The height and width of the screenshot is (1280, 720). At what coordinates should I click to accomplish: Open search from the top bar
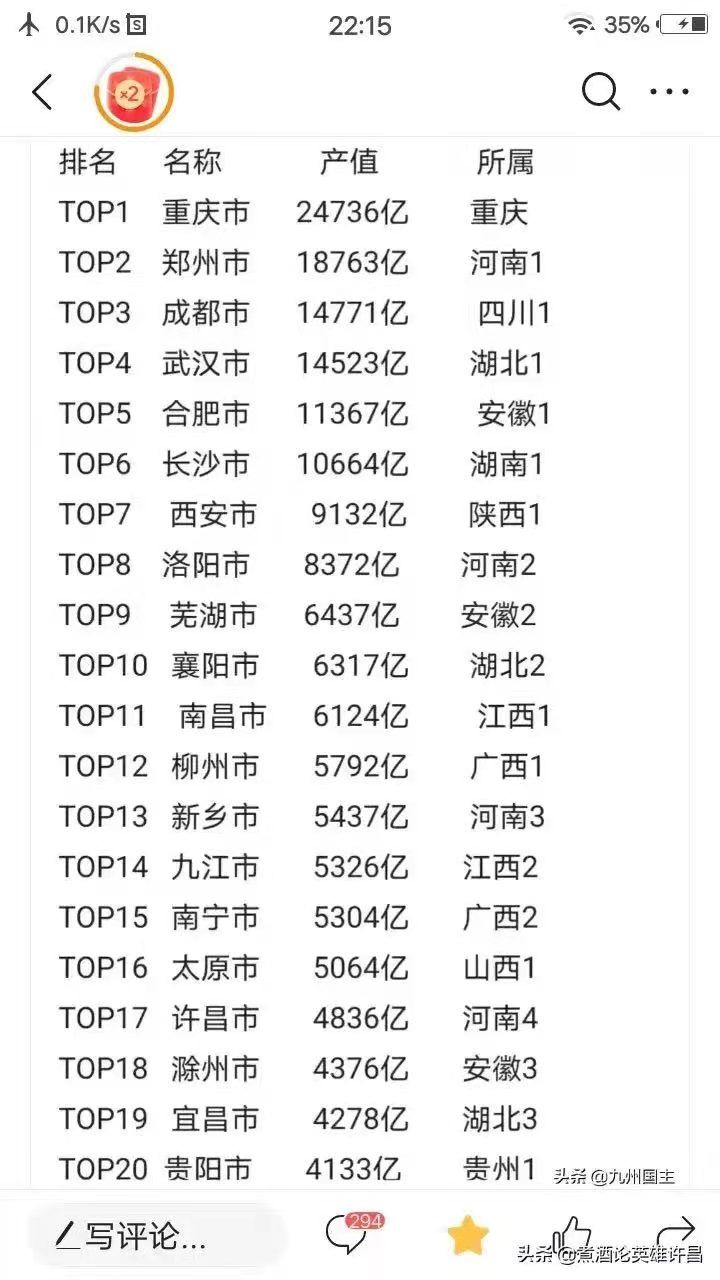click(x=601, y=92)
